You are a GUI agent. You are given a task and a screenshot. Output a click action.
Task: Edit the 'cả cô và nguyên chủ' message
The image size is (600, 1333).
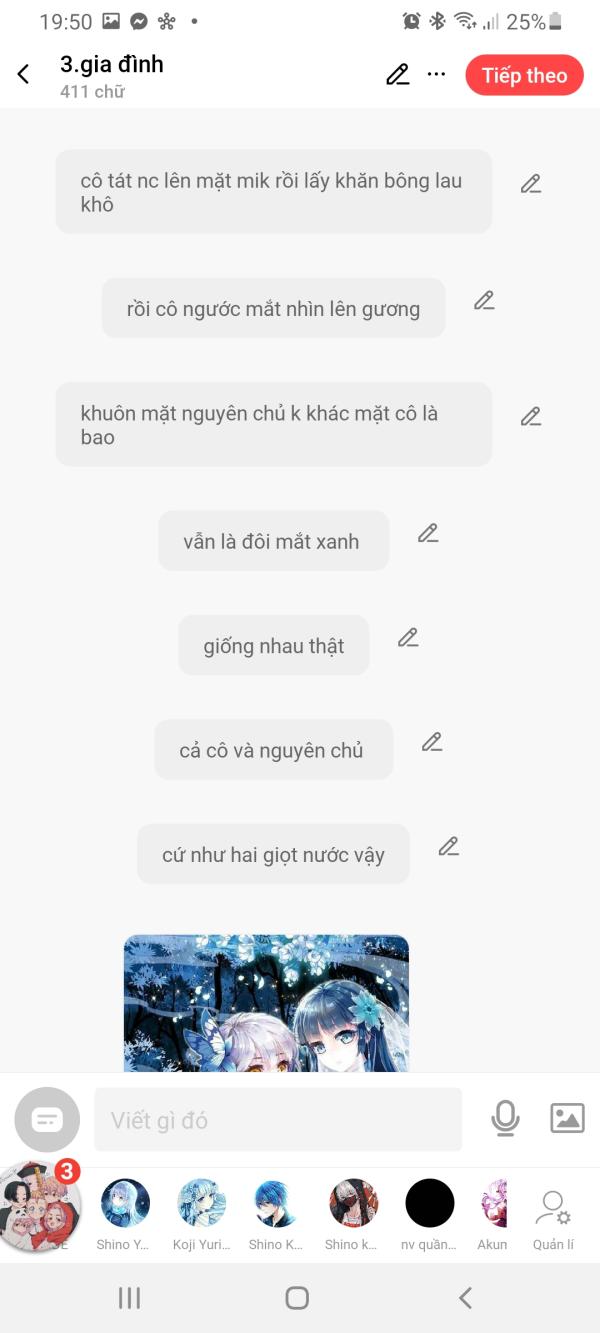click(x=432, y=742)
